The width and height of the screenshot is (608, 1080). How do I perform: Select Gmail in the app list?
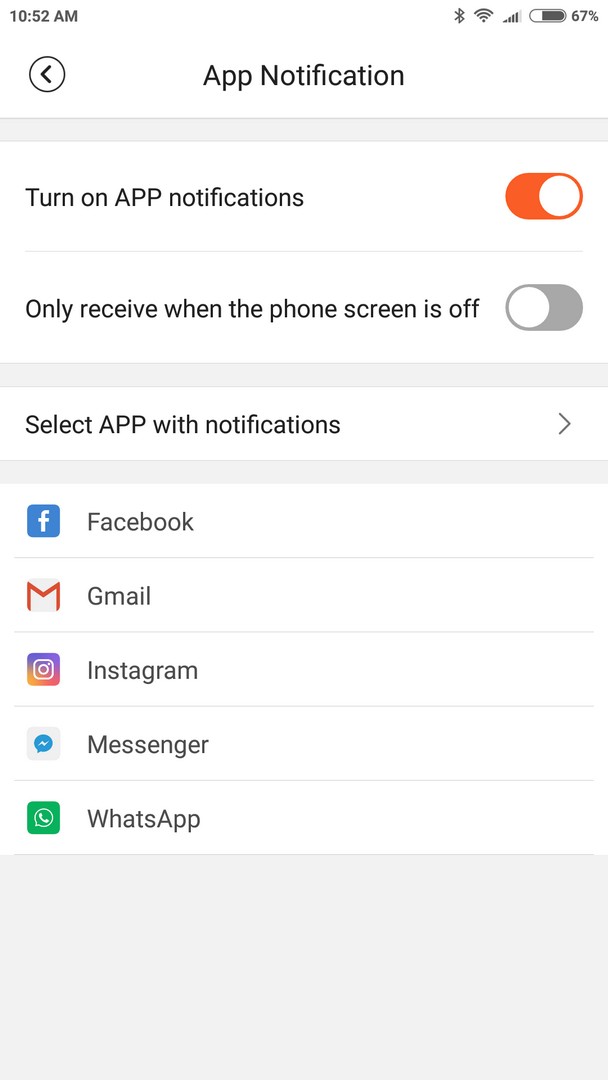304,595
